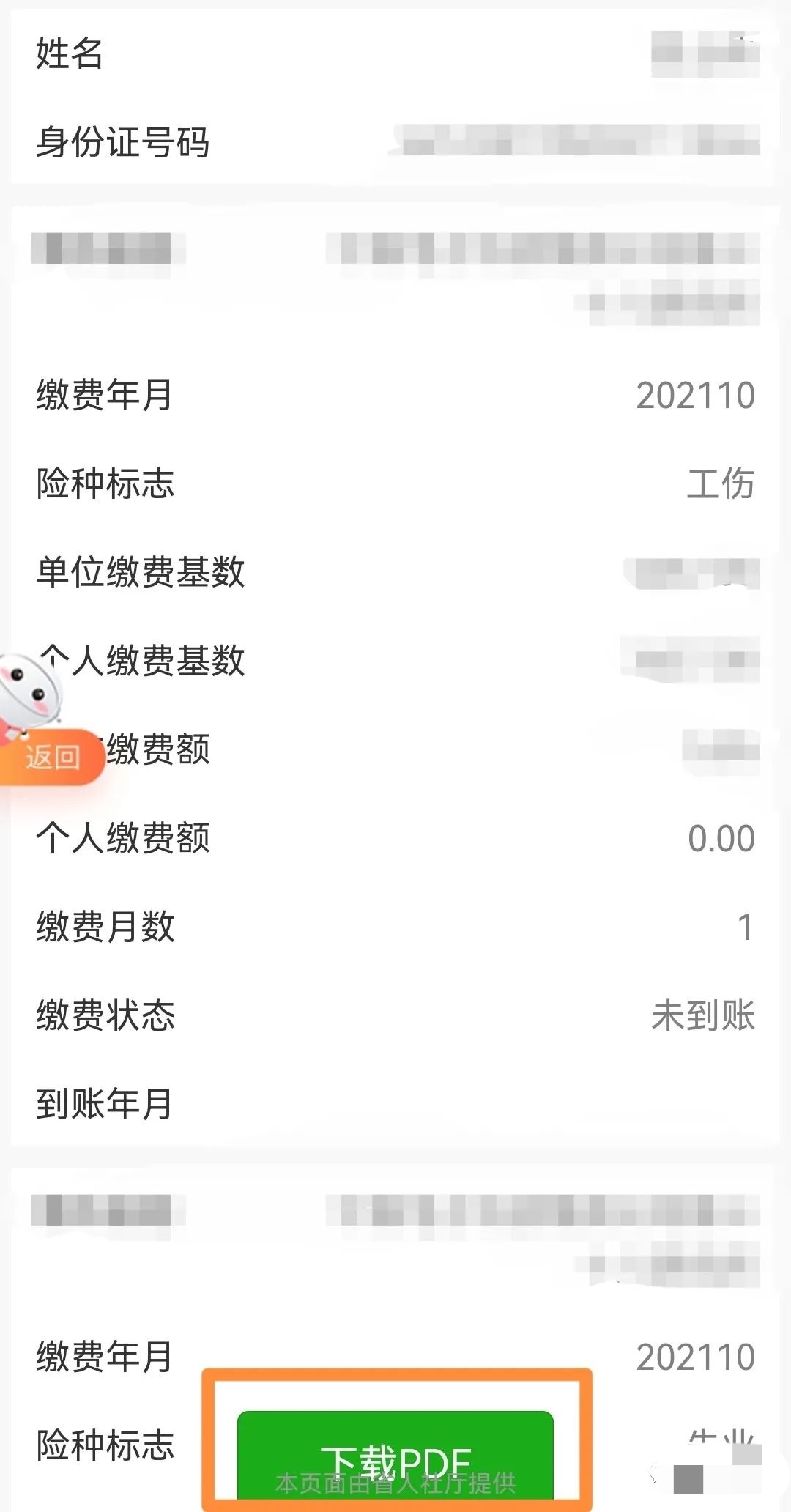Tap the orange 返回 floating bubble
This screenshot has height=1512, width=791.
(x=51, y=755)
